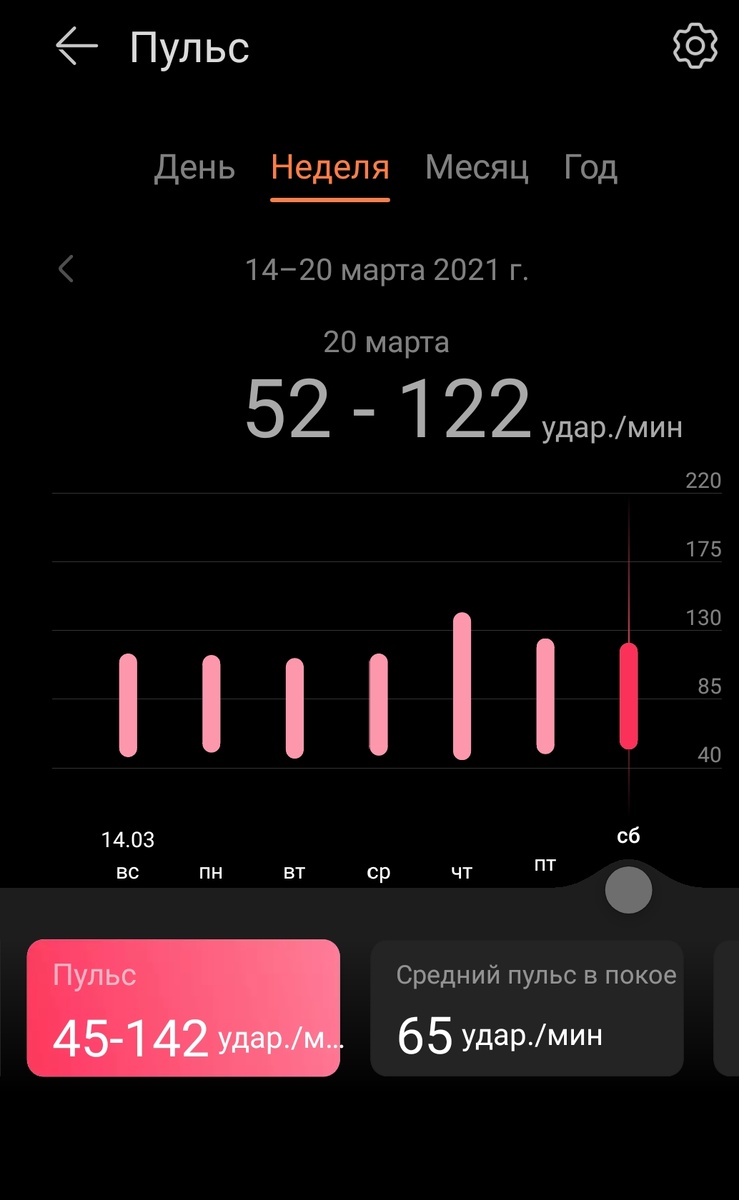Image resolution: width=739 pixels, height=1200 pixels.
Task: Open pulse settings gear
Action: pos(695,47)
